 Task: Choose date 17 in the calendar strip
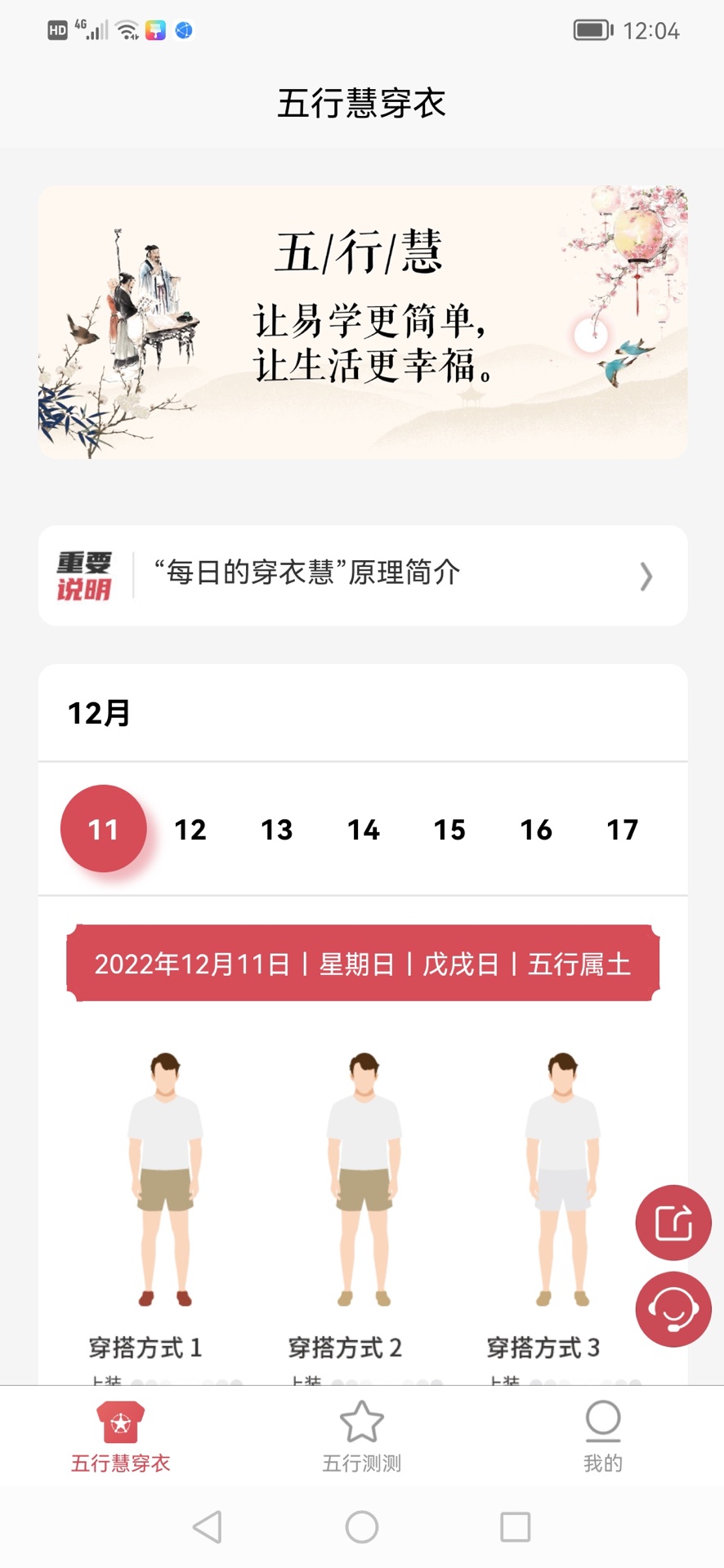[622, 830]
